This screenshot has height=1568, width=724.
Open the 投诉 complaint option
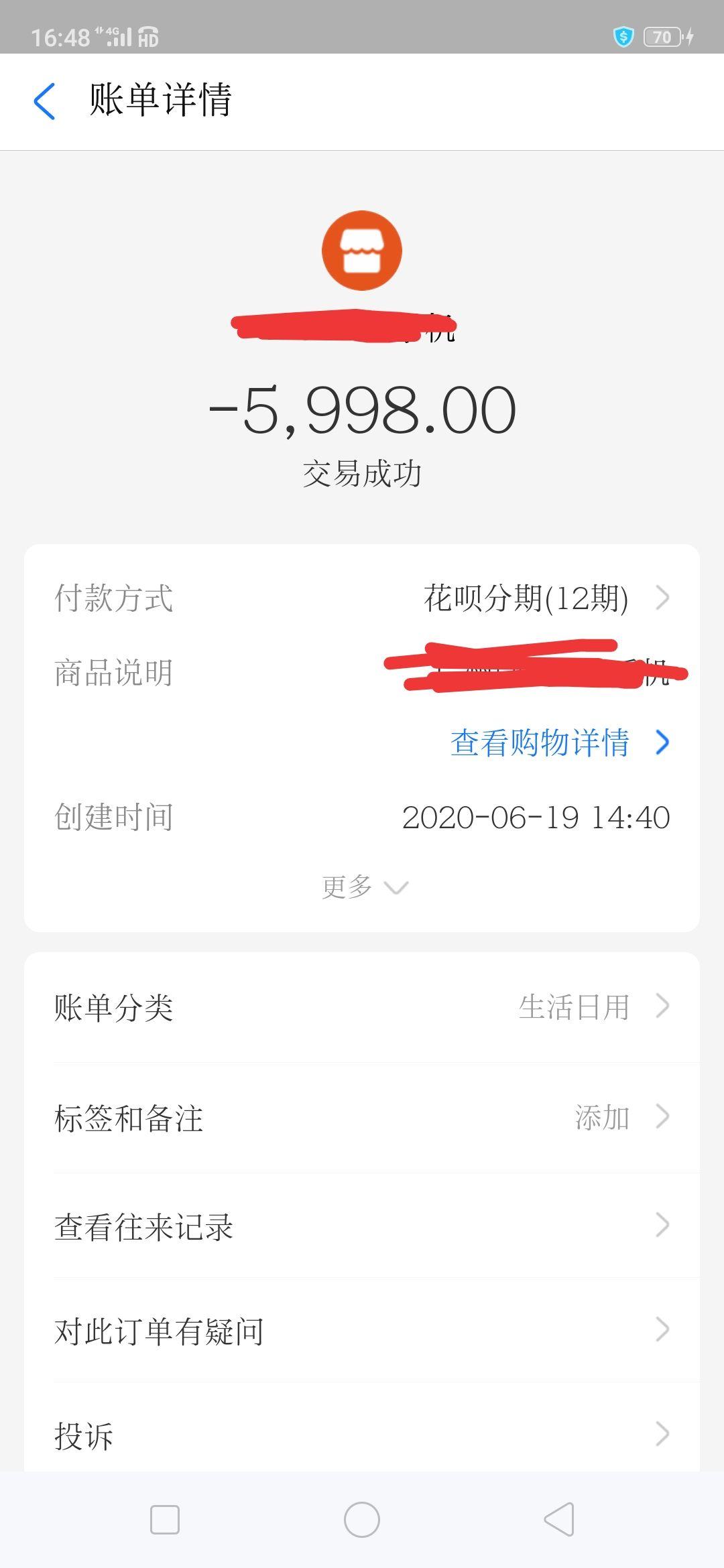362,1435
